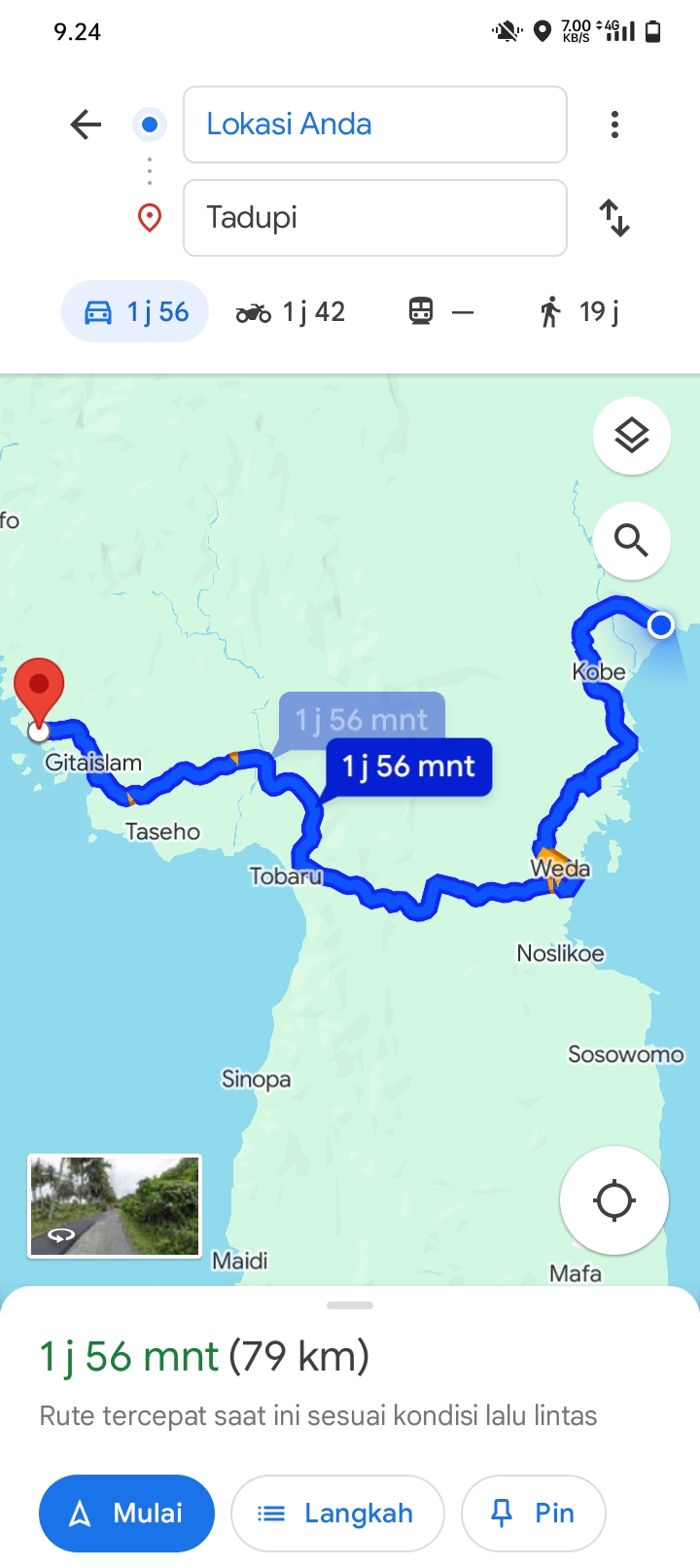The width and height of the screenshot is (700, 1568).
Task: Switch to walking mode 19 j
Action: point(579,311)
